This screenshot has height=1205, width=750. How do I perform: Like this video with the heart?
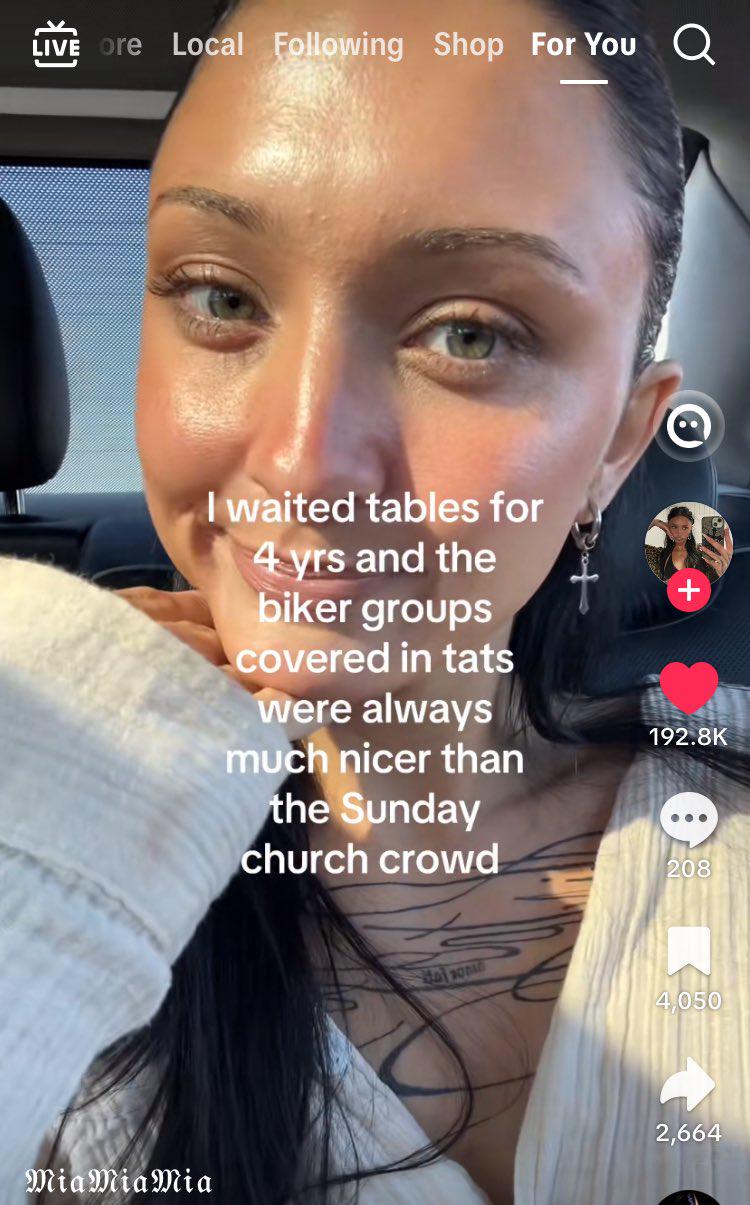click(x=689, y=688)
